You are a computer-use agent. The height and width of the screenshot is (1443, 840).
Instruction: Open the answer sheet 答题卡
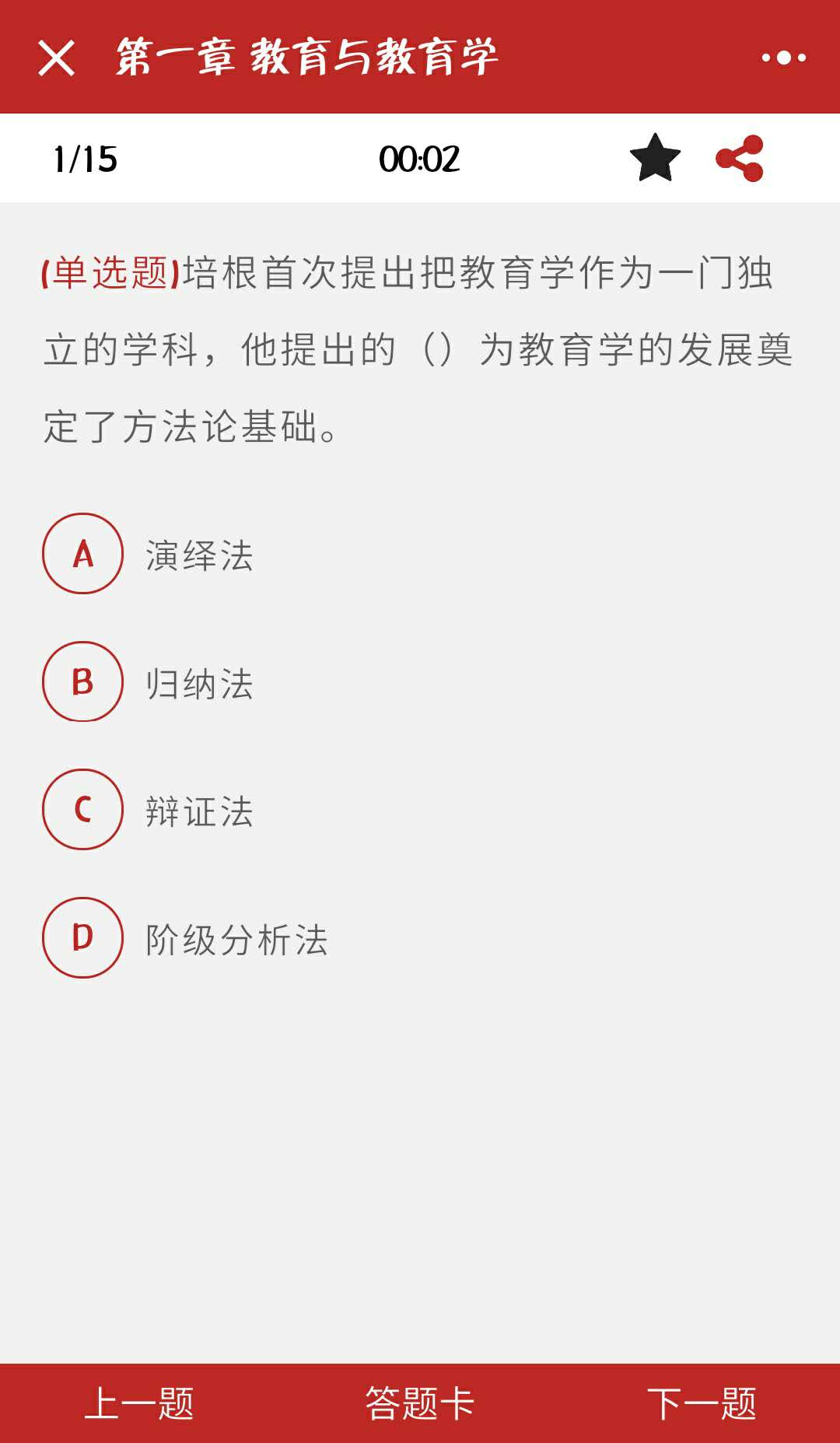[420, 1403]
